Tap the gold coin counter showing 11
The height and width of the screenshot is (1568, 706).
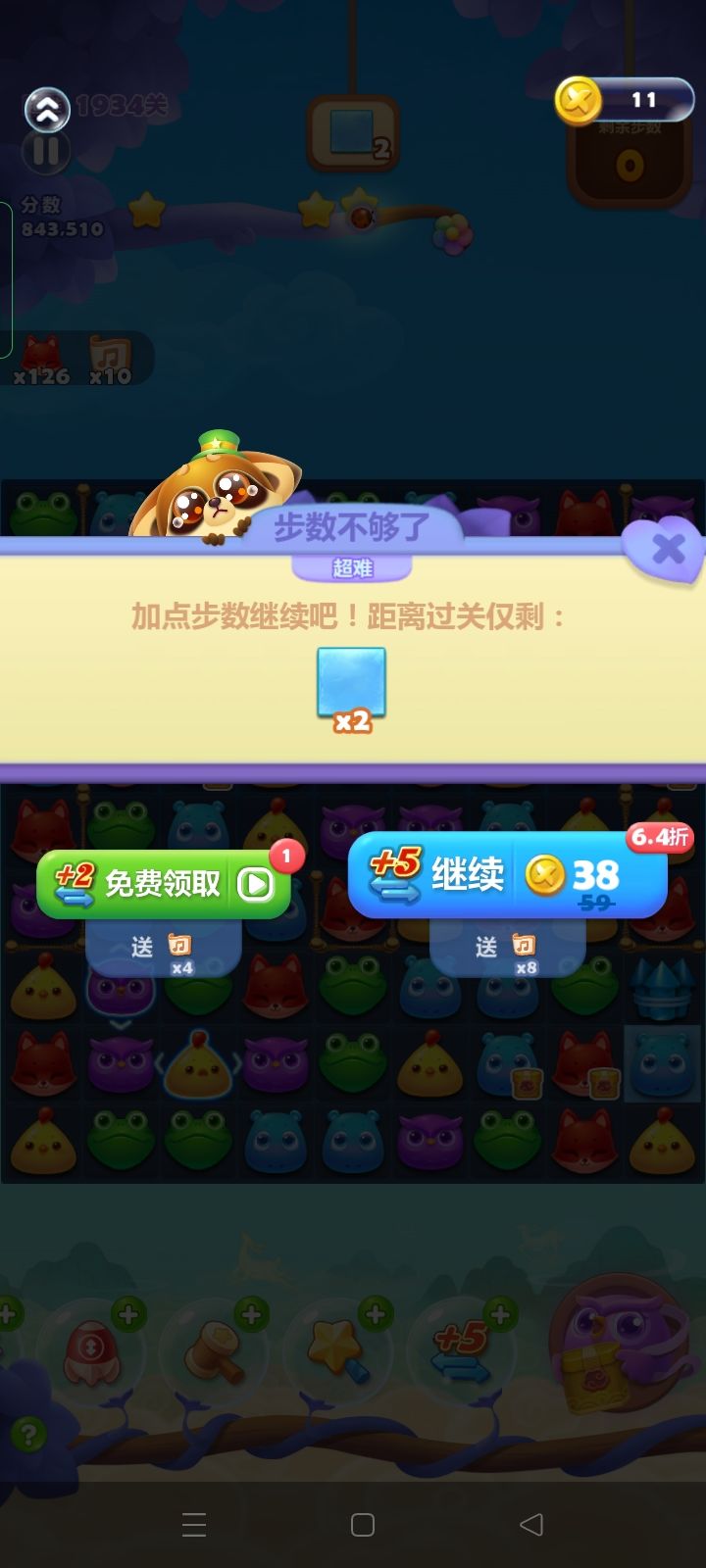click(628, 98)
